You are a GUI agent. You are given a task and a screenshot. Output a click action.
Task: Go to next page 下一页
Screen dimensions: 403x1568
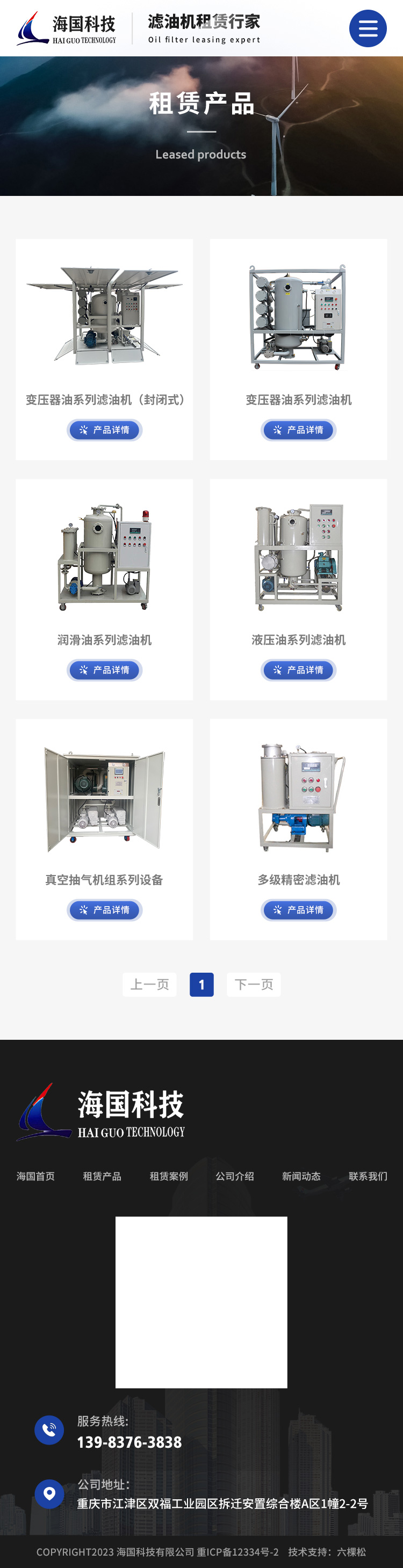[254, 984]
